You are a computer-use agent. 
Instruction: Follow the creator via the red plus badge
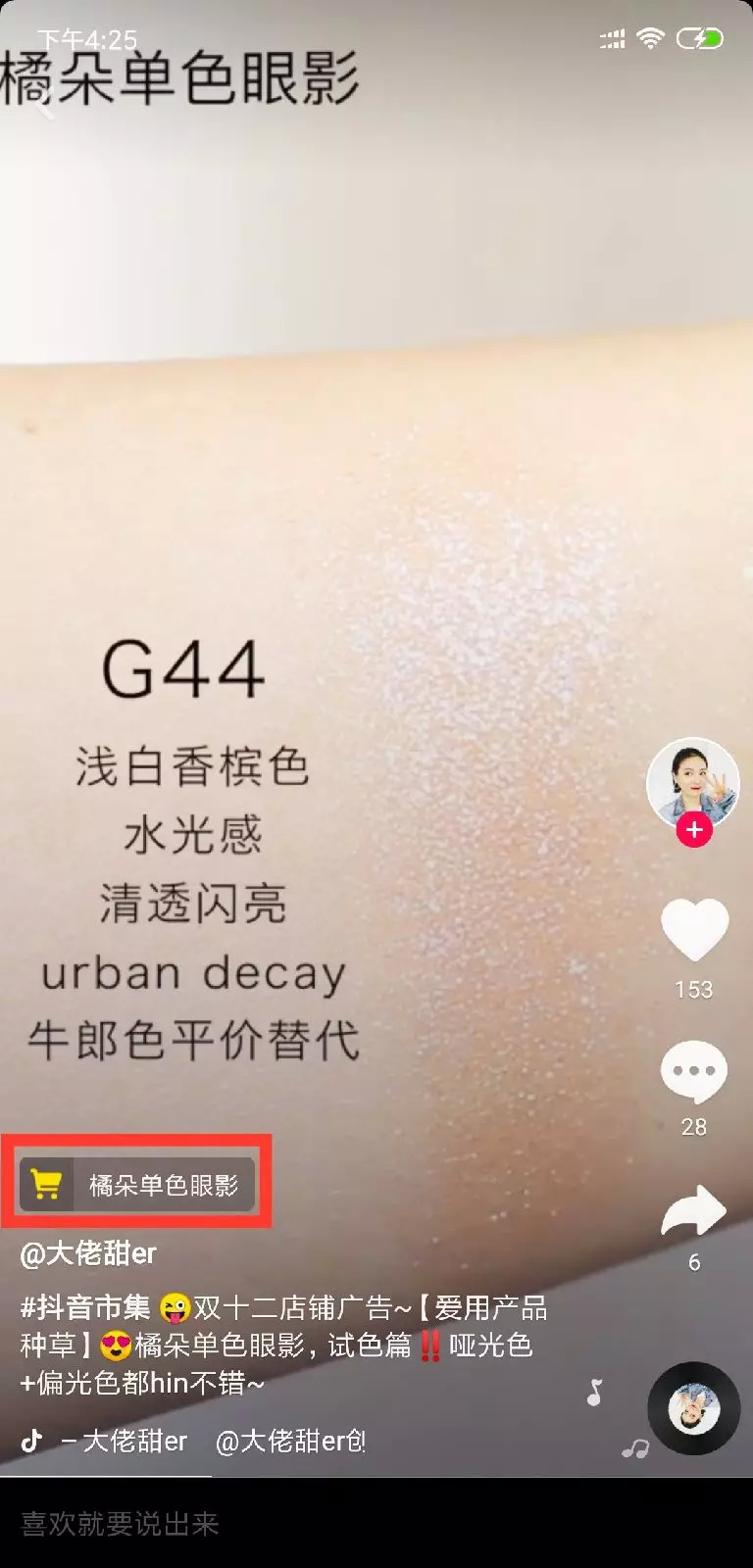click(694, 830)
